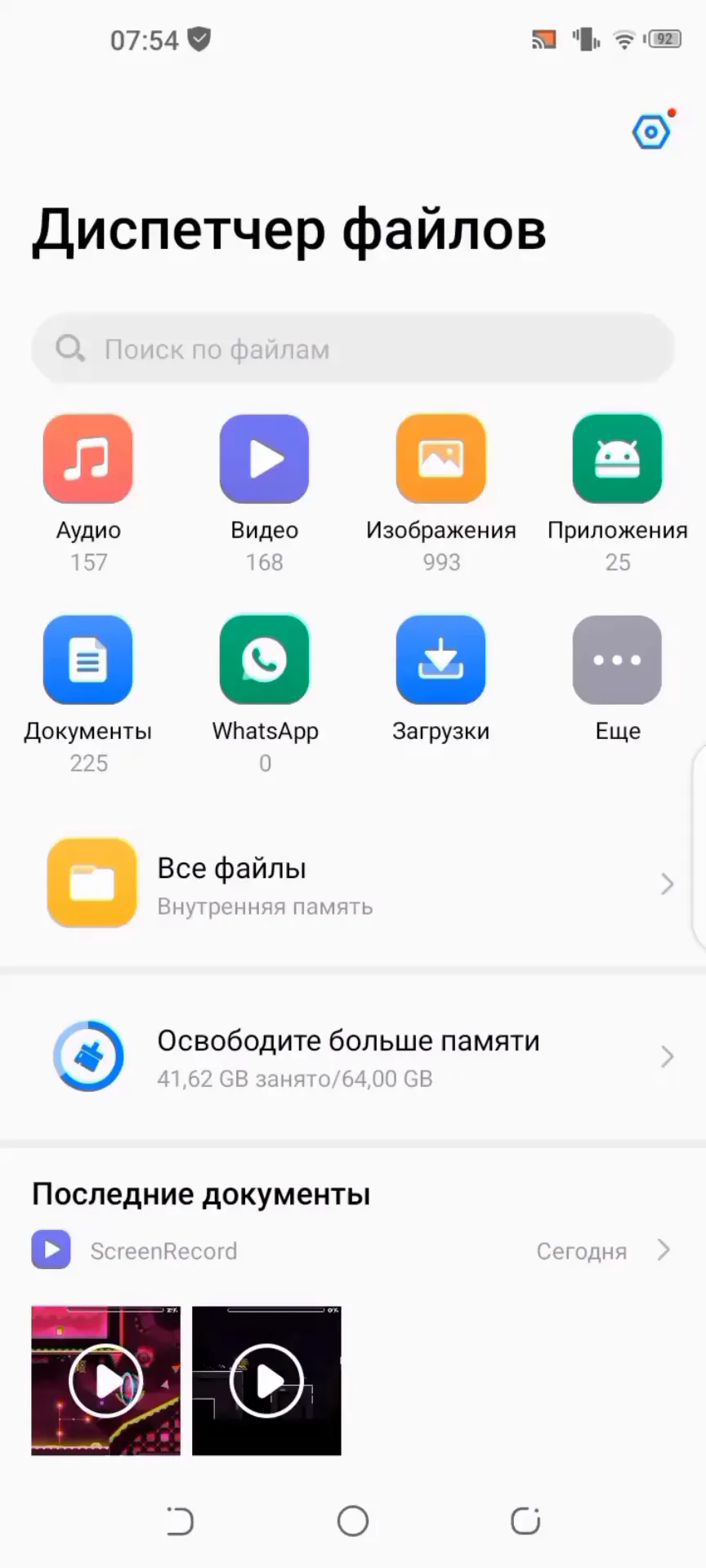The width and height of the screenshot is (706, 1568).
Task: Go to home screen via circle button
Action: click(353, 1521)
